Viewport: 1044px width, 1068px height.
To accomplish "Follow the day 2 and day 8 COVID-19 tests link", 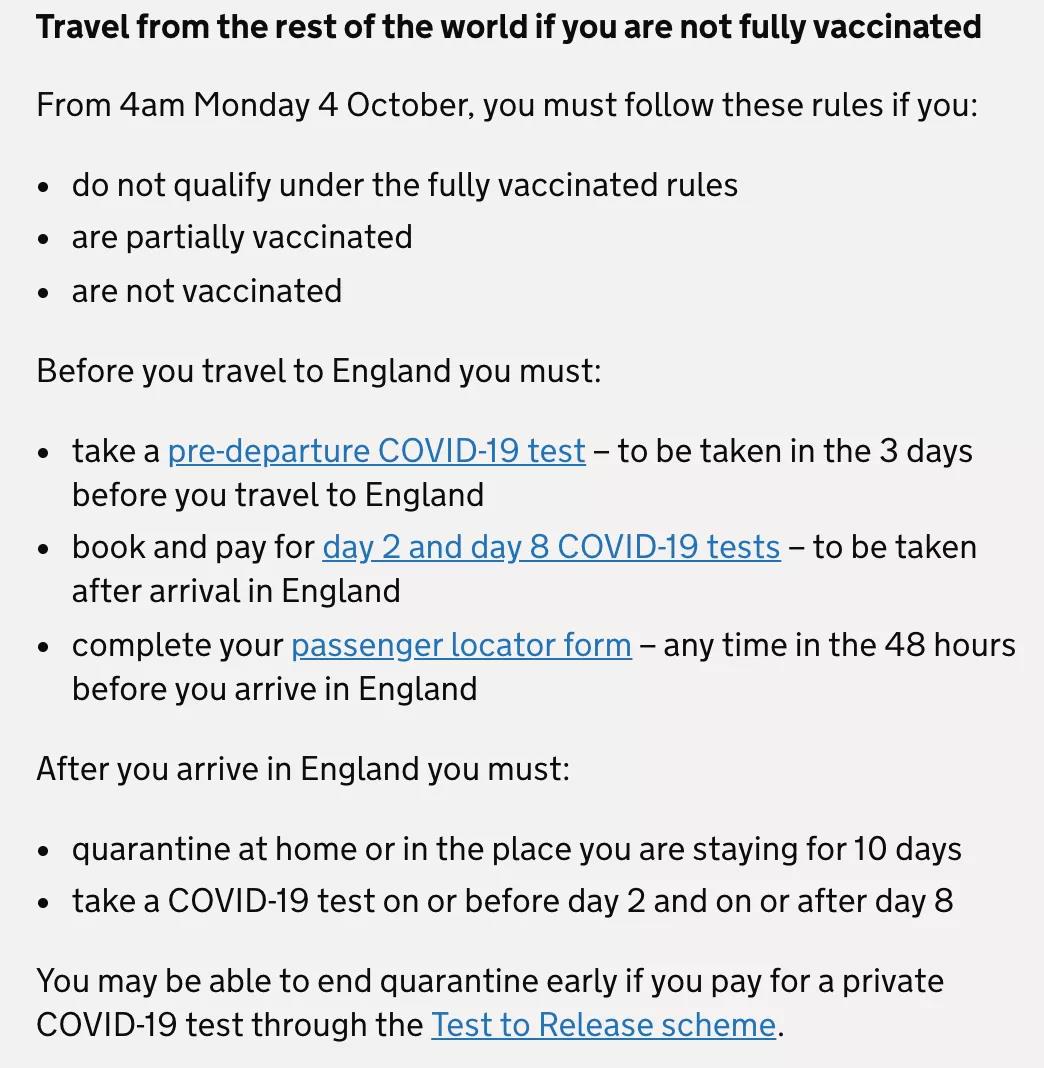I will pyautogui.click(x=551, y=547).
